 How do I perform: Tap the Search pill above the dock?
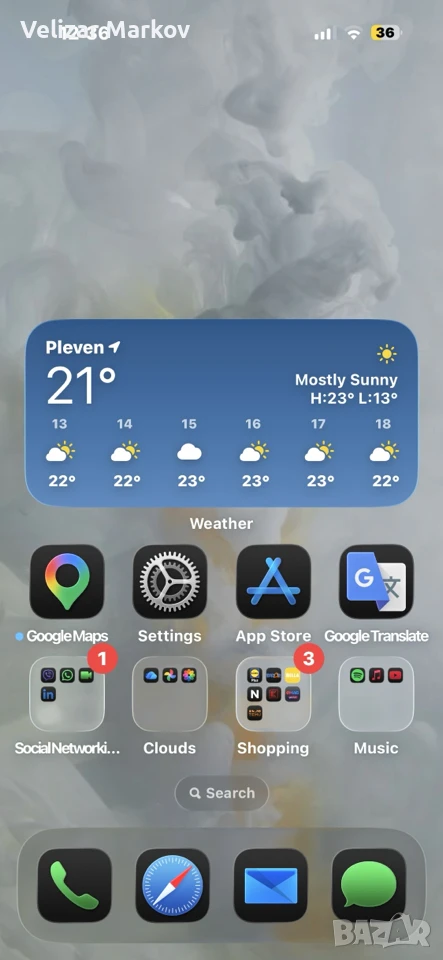[222, 793]
